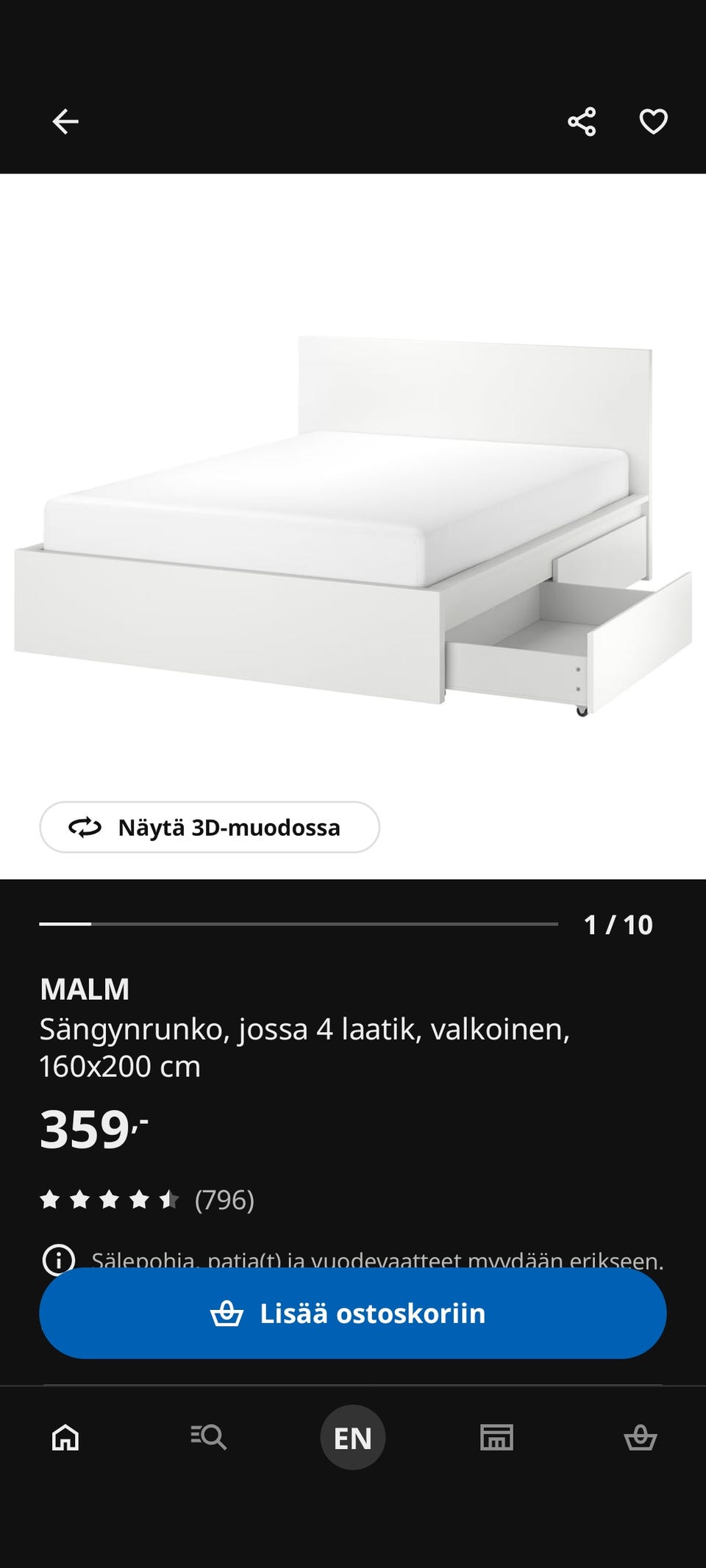Open the Näytä 3D-muodossa view
Image resolution: width=706 pixels, height=1568 pixels.
click(210, 827)
